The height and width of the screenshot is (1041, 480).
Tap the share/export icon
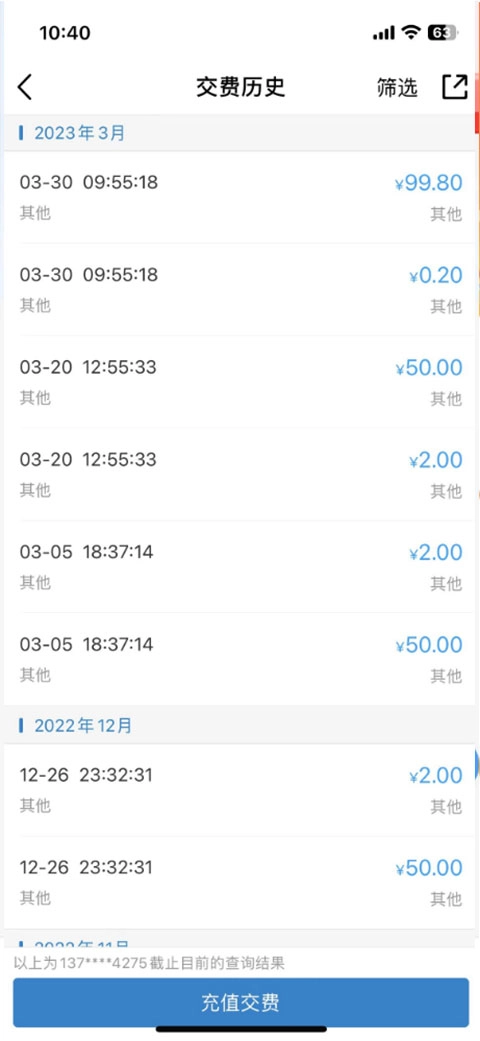[455, 86]
